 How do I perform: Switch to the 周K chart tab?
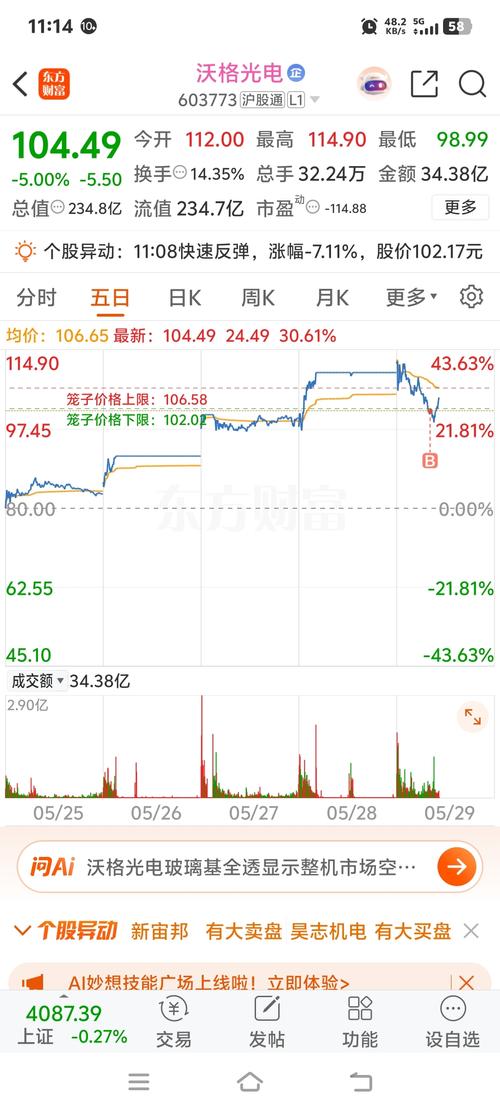tap(258, 298)
